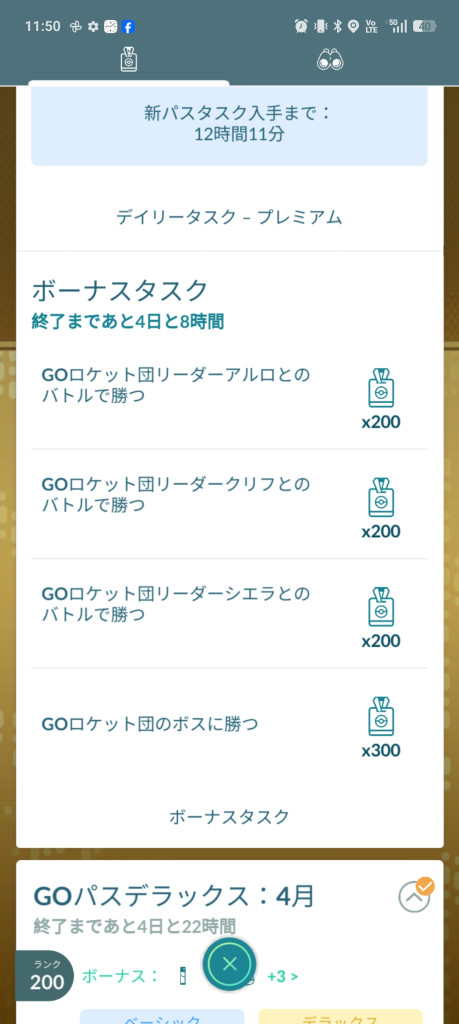This screenshot has height=1024, width=459.
Task: Close the screen with the X button
Action: [229, 965]
